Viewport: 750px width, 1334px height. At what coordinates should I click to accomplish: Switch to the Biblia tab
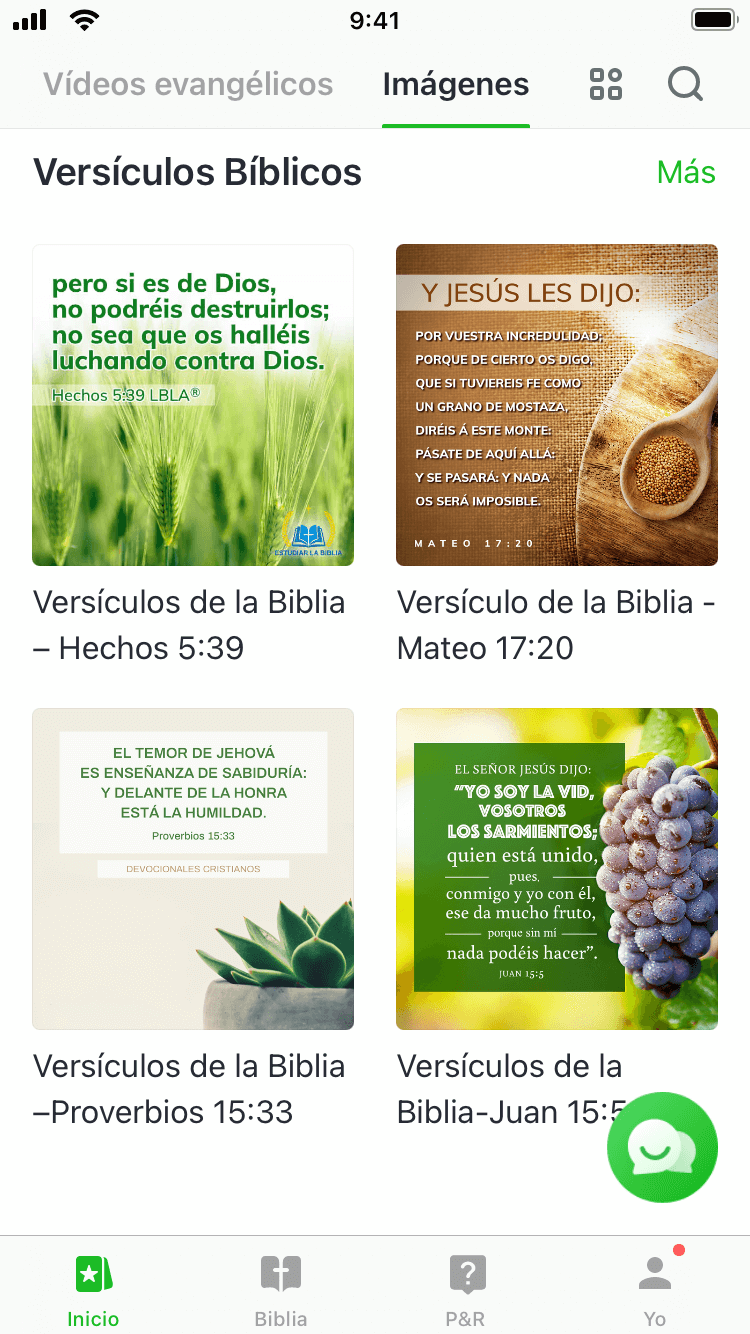tap(281, 1290)
